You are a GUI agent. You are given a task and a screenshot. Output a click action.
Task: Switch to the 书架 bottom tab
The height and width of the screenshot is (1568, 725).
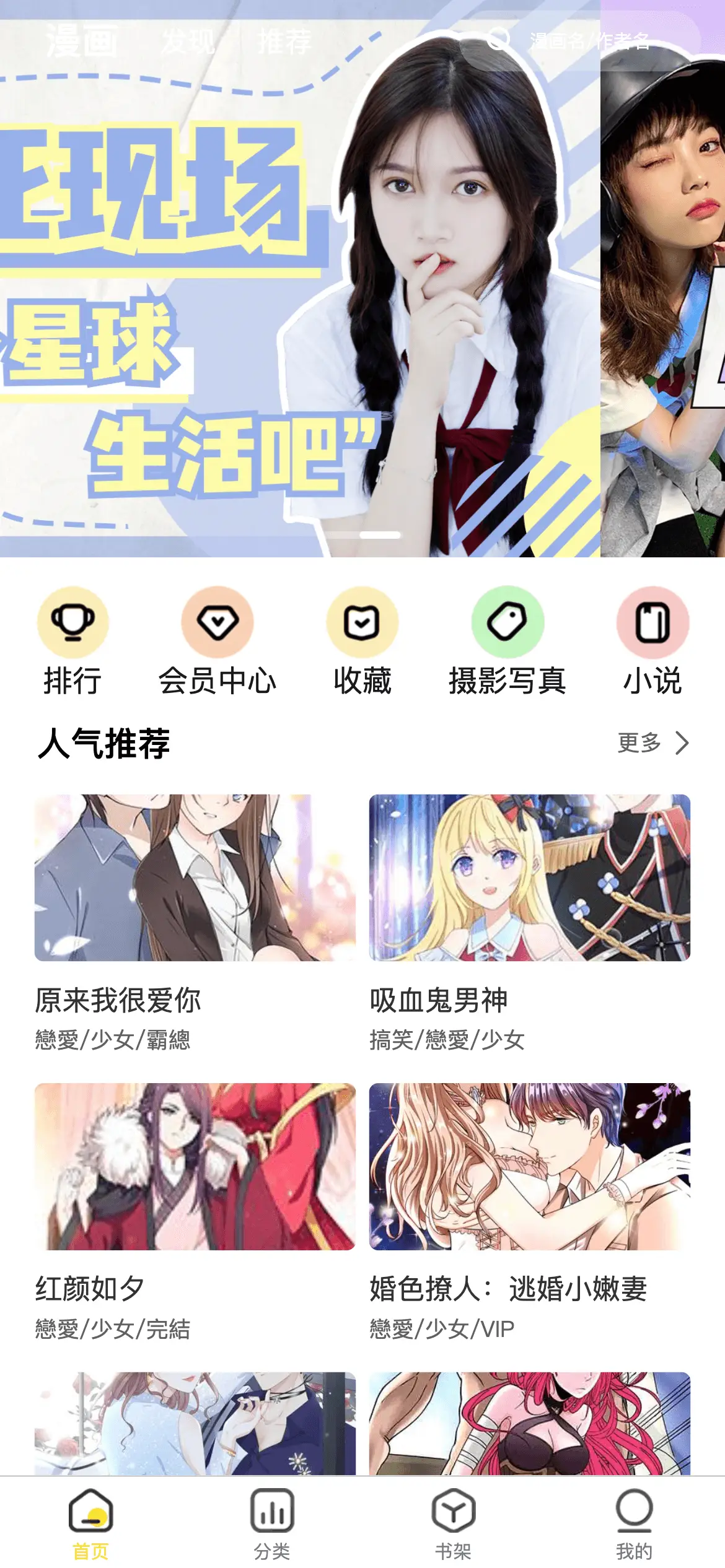tap(453, 1524)
